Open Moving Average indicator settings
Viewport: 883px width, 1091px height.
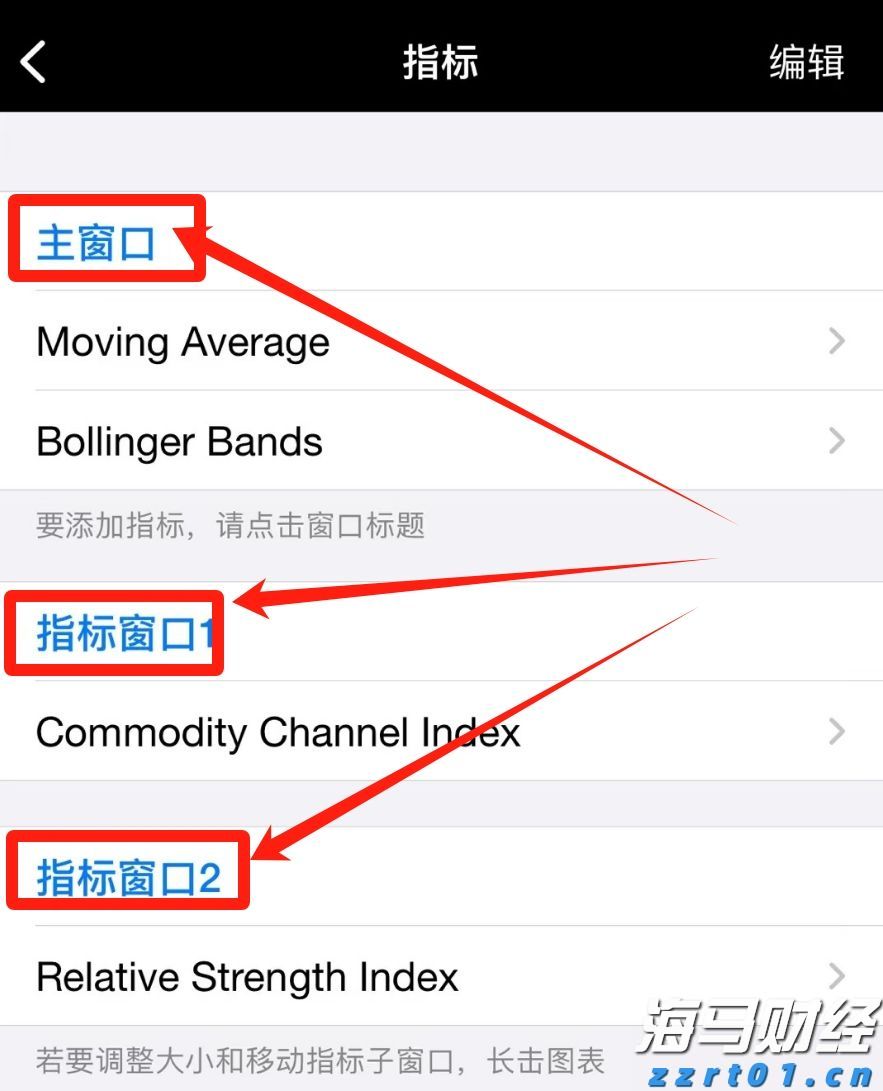coord(182,341)
